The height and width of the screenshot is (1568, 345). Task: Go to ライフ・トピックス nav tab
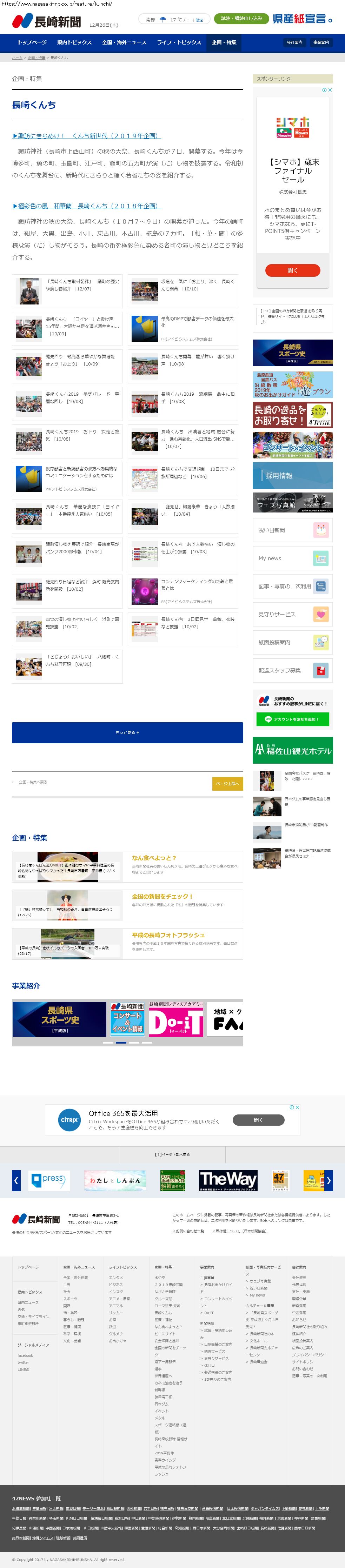coord(179,42)
